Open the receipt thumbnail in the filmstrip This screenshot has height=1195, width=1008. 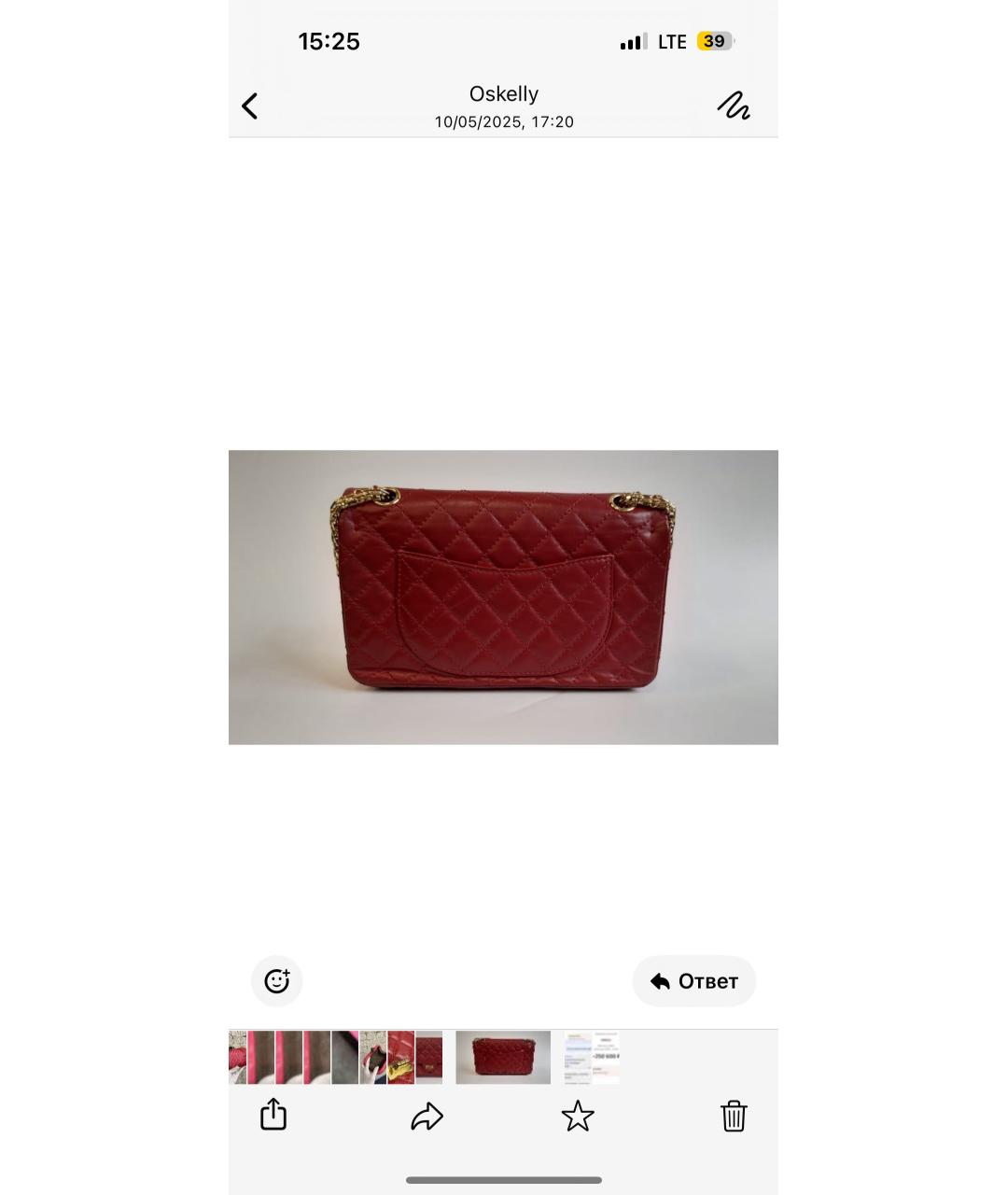592,1058
